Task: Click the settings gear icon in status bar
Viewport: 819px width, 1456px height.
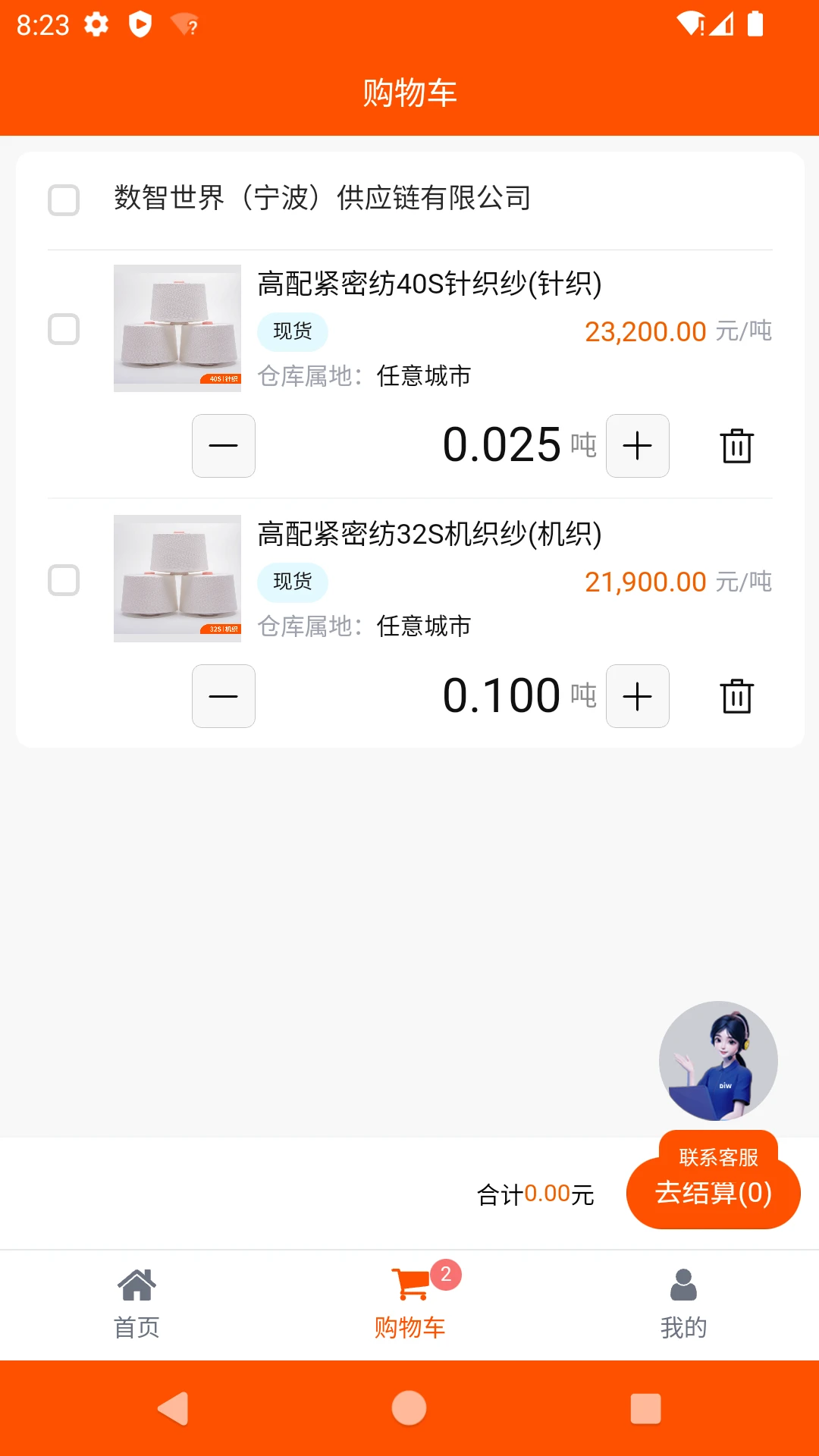Action: click(x=97, y=24)
